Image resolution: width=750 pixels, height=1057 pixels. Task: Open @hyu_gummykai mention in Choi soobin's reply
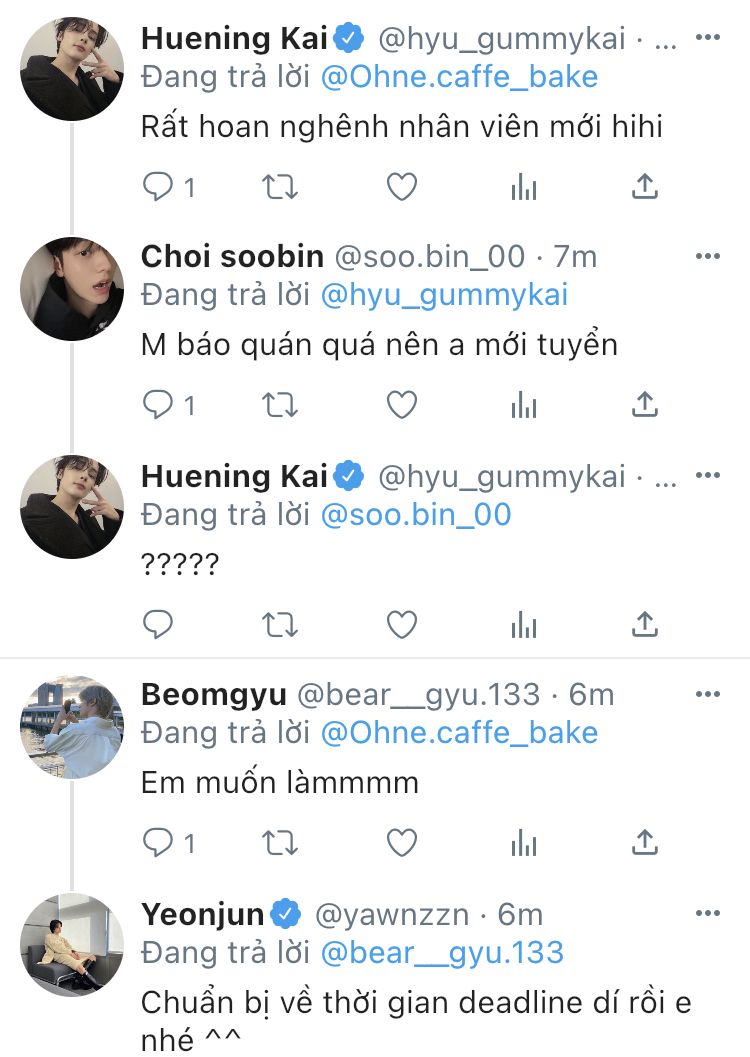click(444, 295)
